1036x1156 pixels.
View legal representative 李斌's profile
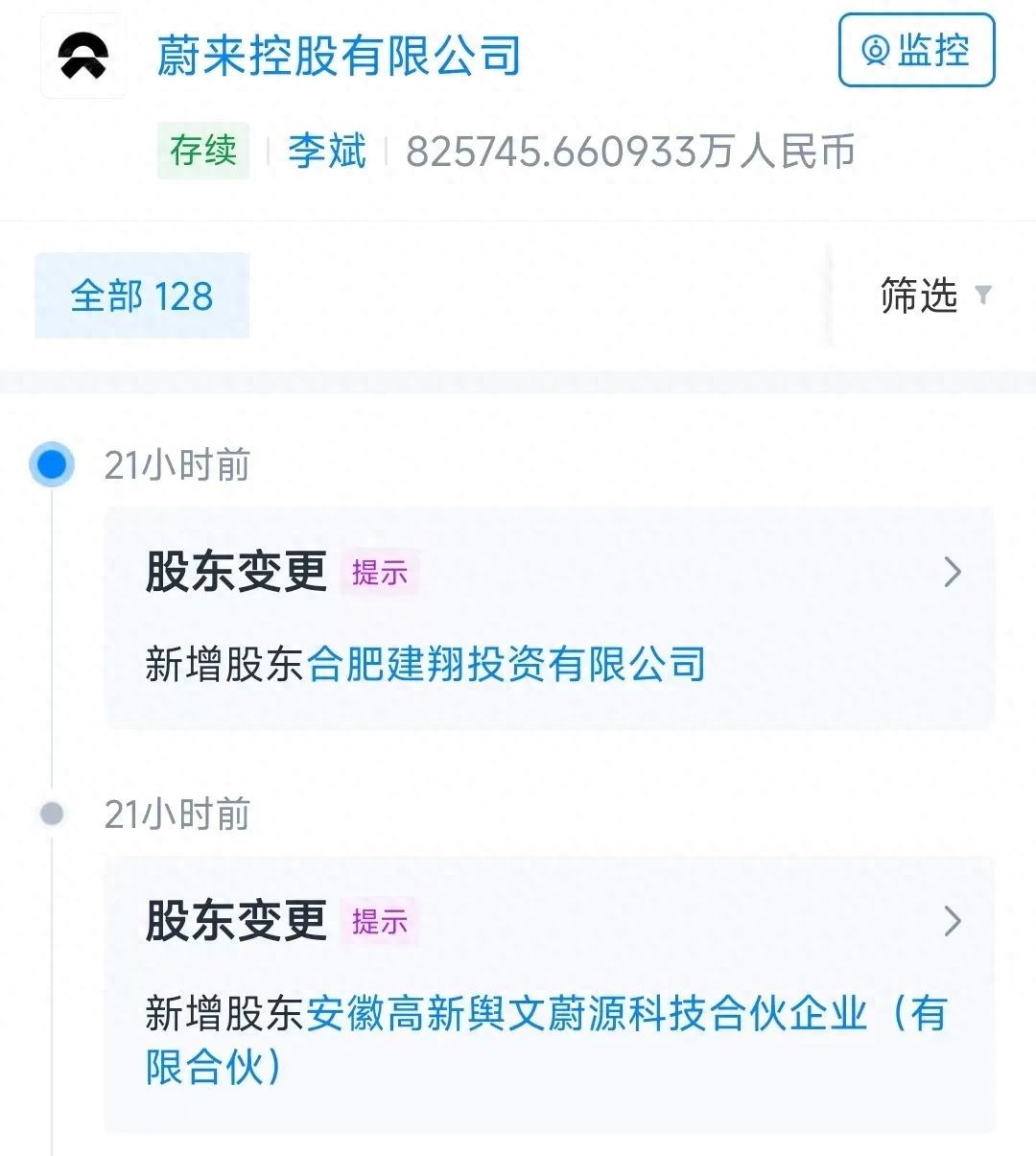(x=327, y=152)
